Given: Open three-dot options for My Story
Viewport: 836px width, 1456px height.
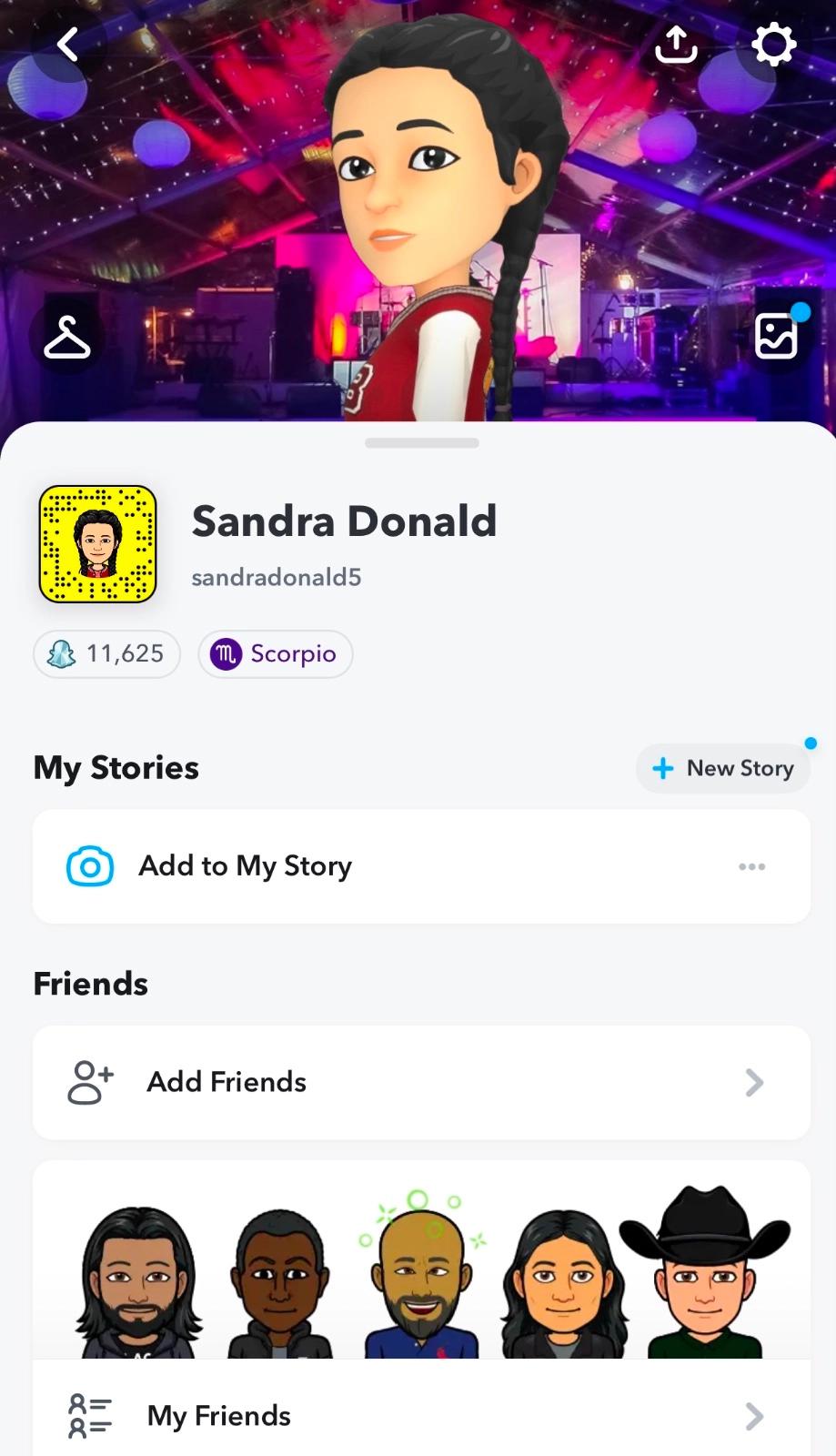Looking at the screenshot, I should 751,866.
